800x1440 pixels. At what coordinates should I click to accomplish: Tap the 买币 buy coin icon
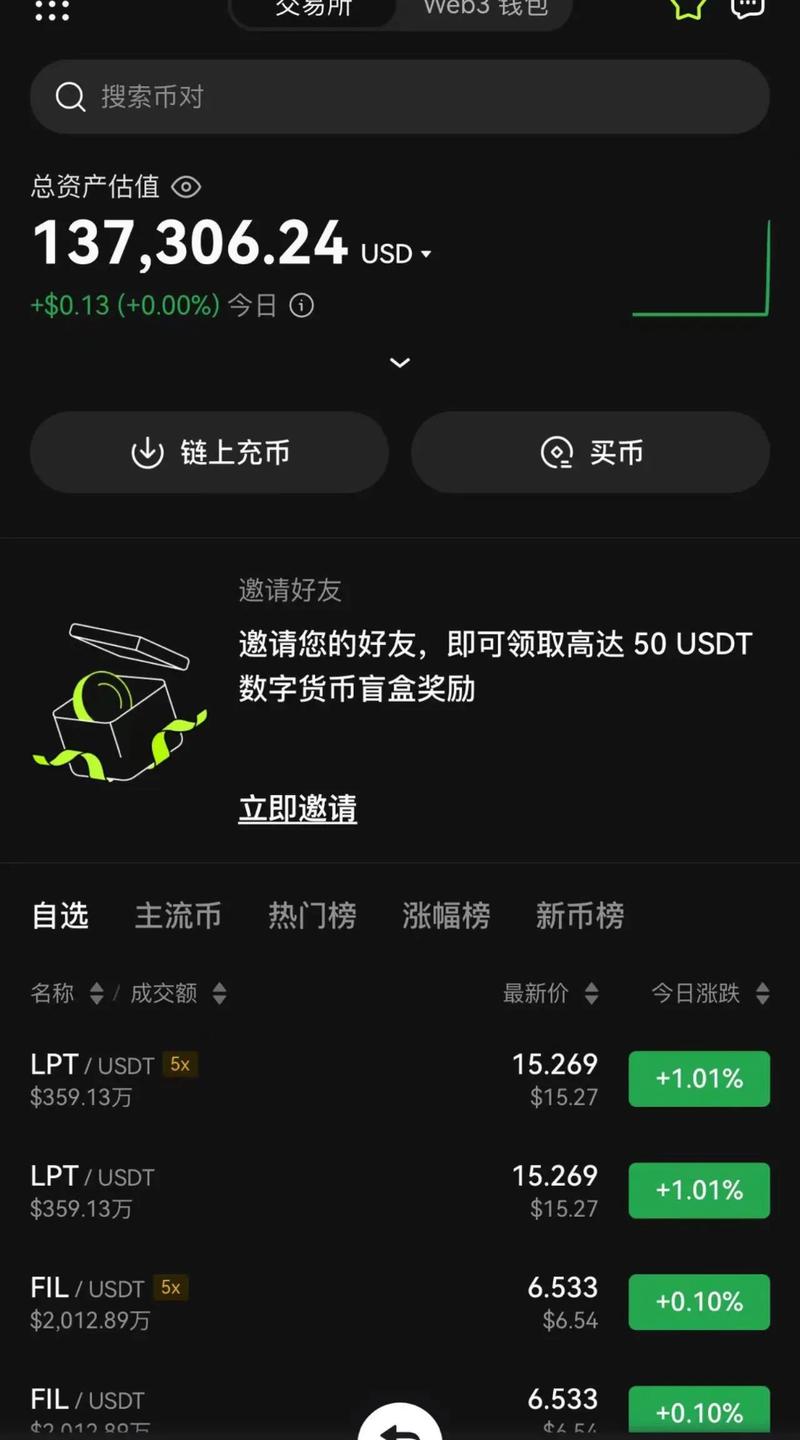coord(557,452)
